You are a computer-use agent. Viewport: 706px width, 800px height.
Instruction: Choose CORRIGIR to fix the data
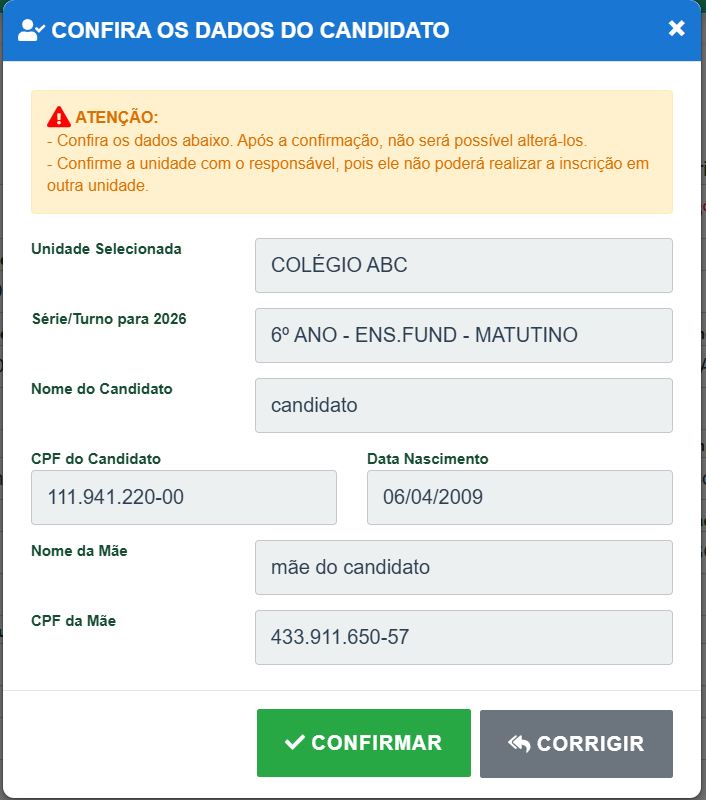tap(576, 744)
